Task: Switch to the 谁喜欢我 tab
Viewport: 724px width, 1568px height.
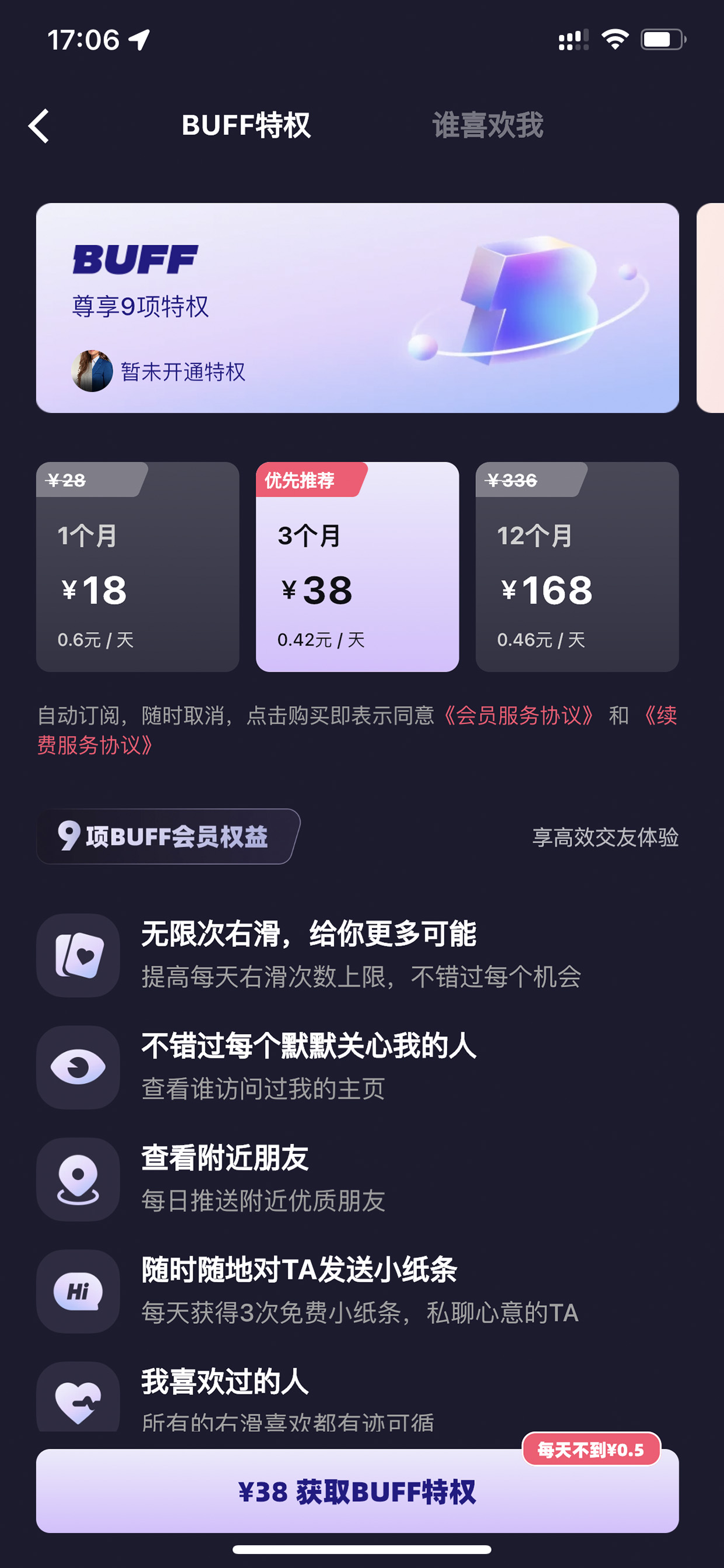Action: pos(488,126)
